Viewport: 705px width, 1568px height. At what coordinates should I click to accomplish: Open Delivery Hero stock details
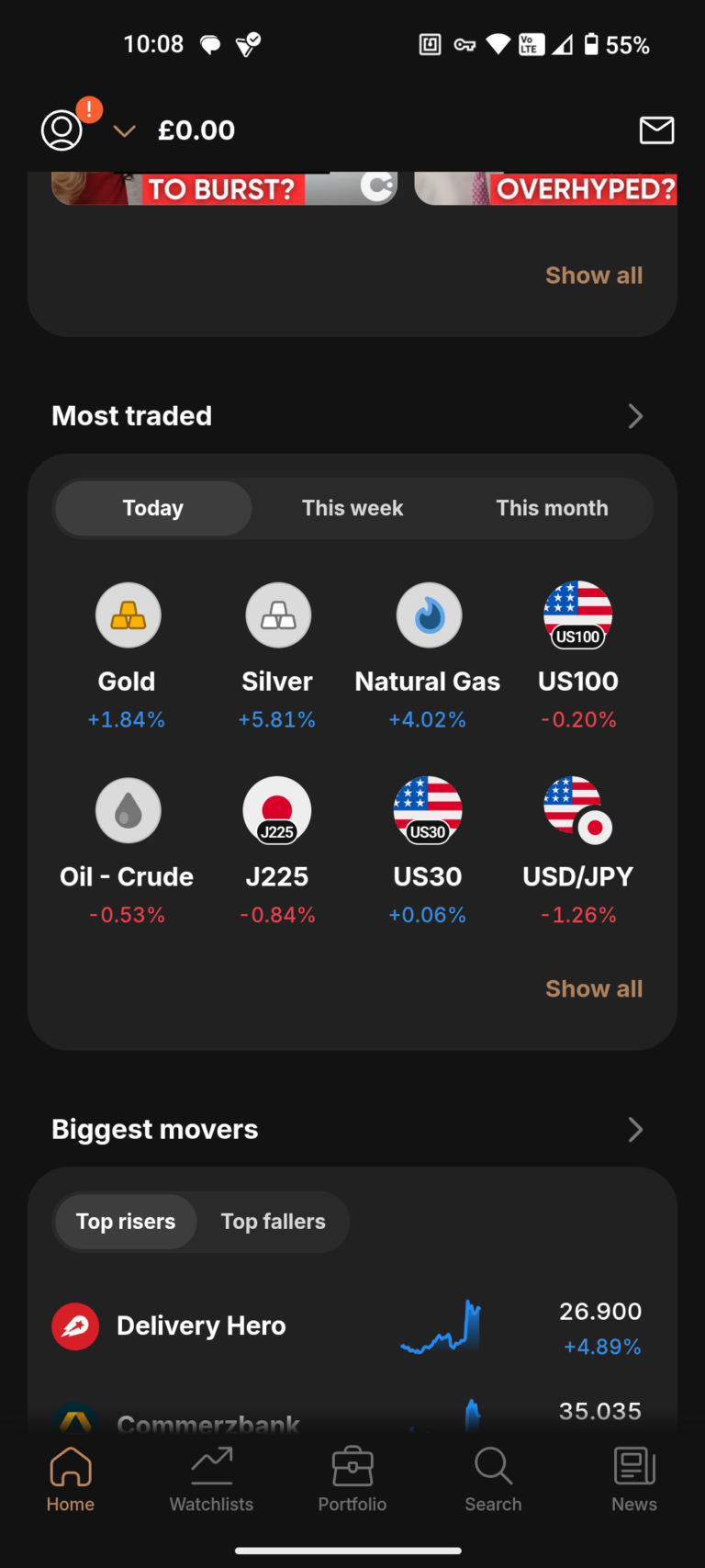tap(200, 1325)
